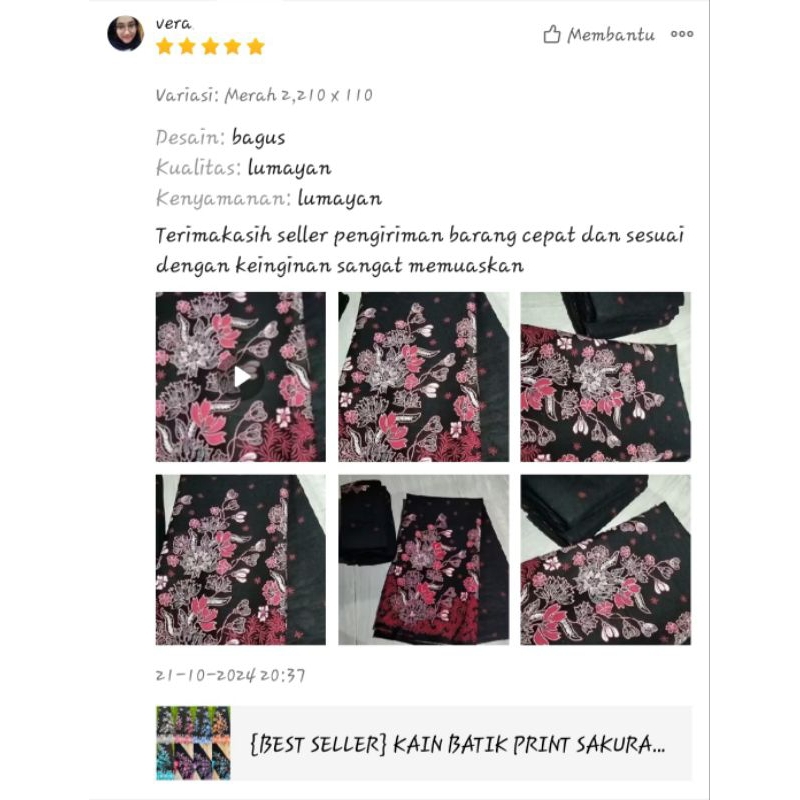
Task: View the last photo in the bottom row
Action: 605,560
